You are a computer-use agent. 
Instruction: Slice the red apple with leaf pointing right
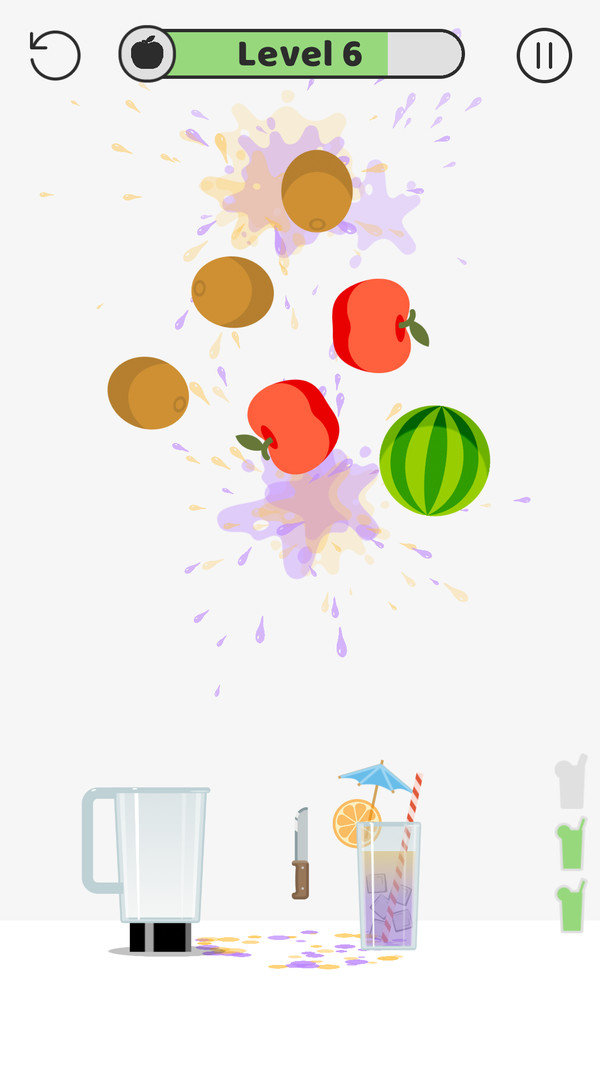click(x=380, y=326)
